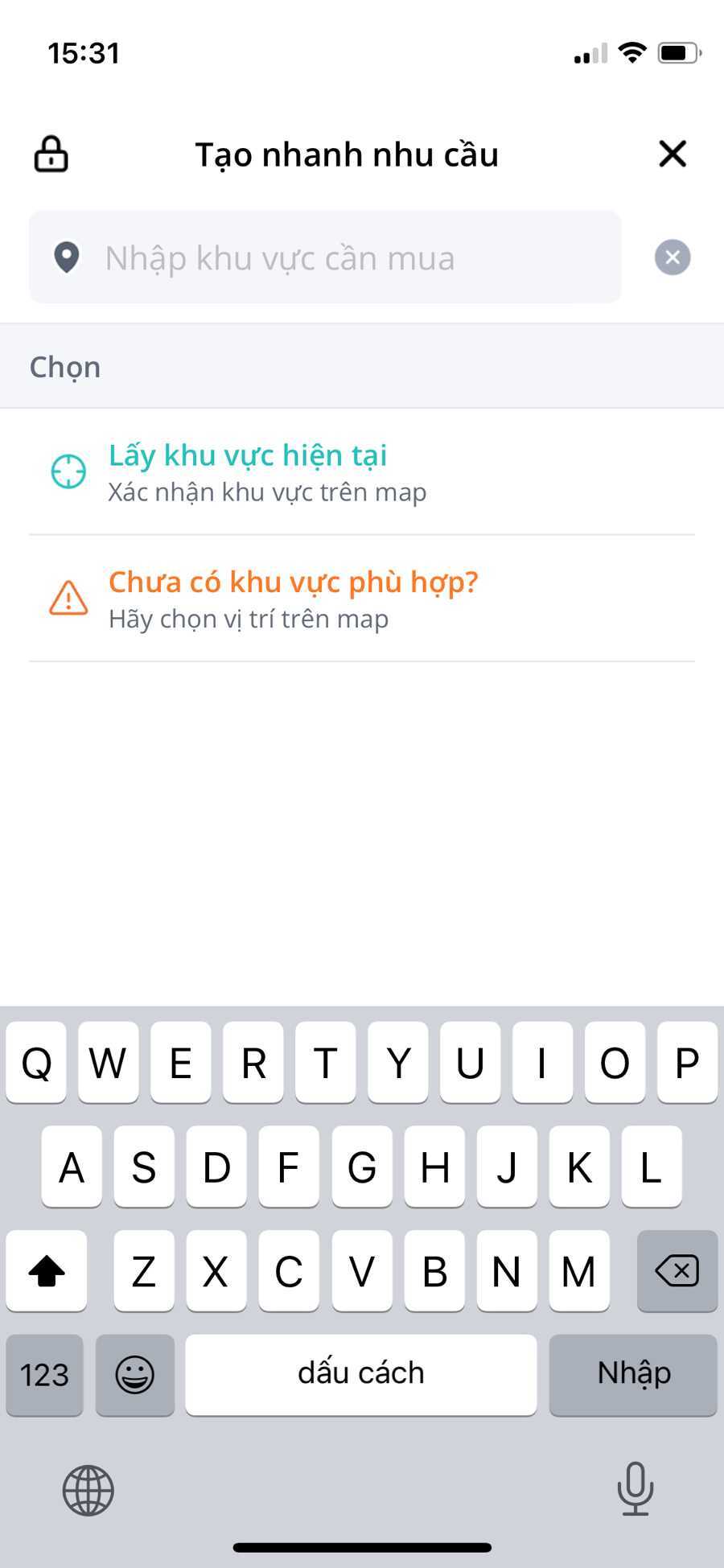724x1568 pixels.
Task: Close the Tạo nhanh nhu cầu screen
Action: [673, 154]
